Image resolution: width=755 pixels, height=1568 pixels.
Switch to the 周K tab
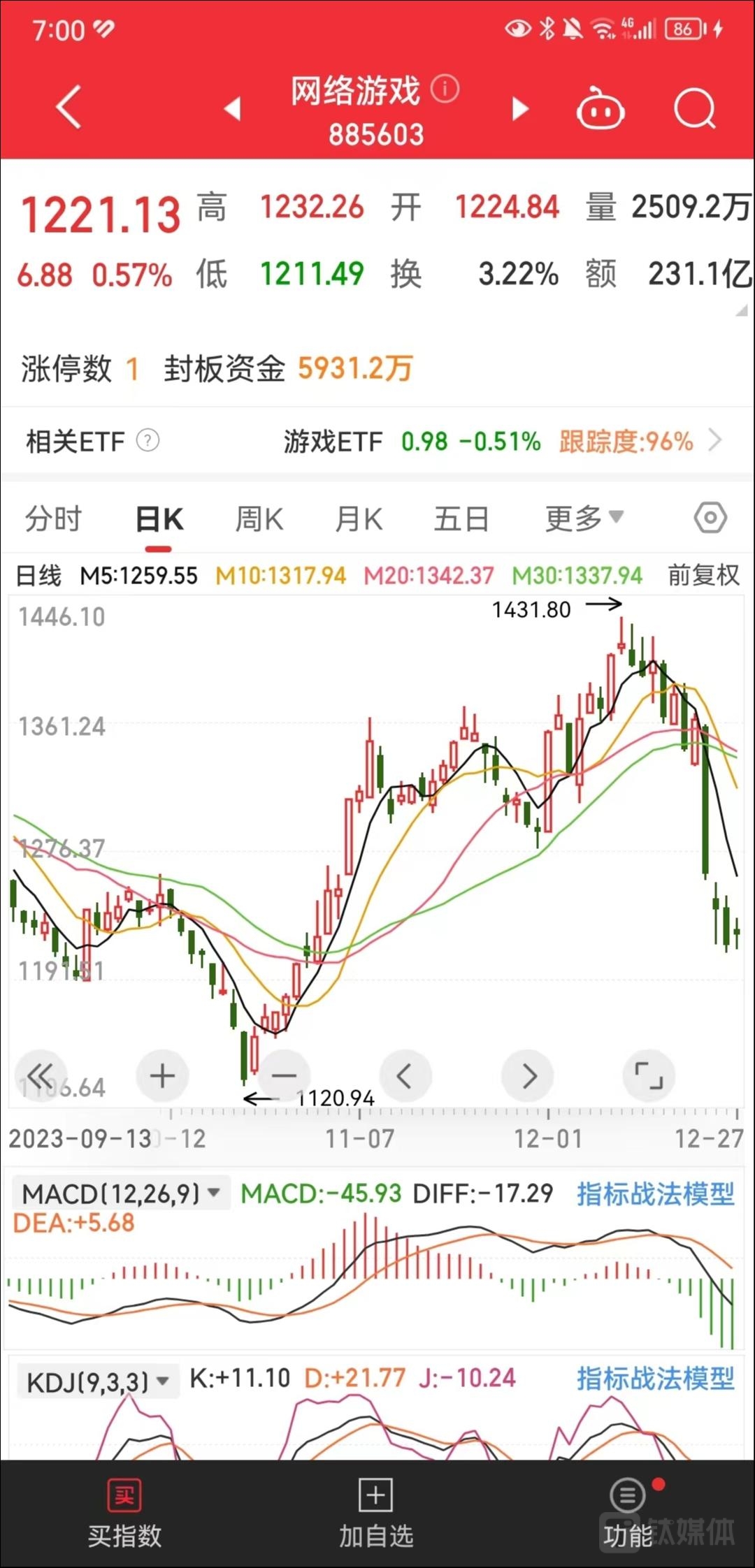click(259, 517)
